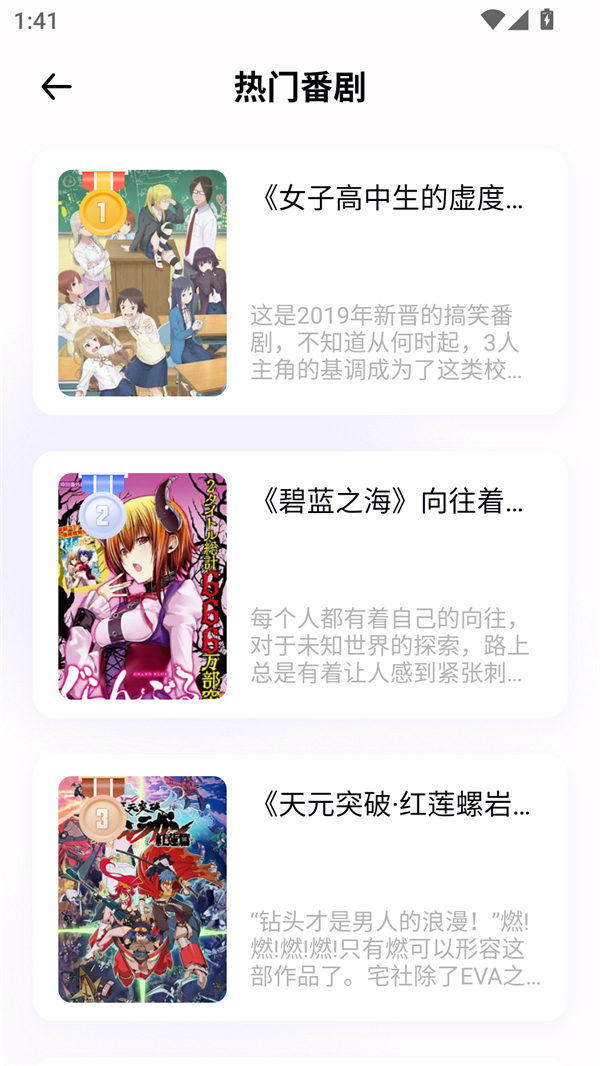Go back using the arrow icon
Screen dimensions: 600x1066
tap(56, 87)
